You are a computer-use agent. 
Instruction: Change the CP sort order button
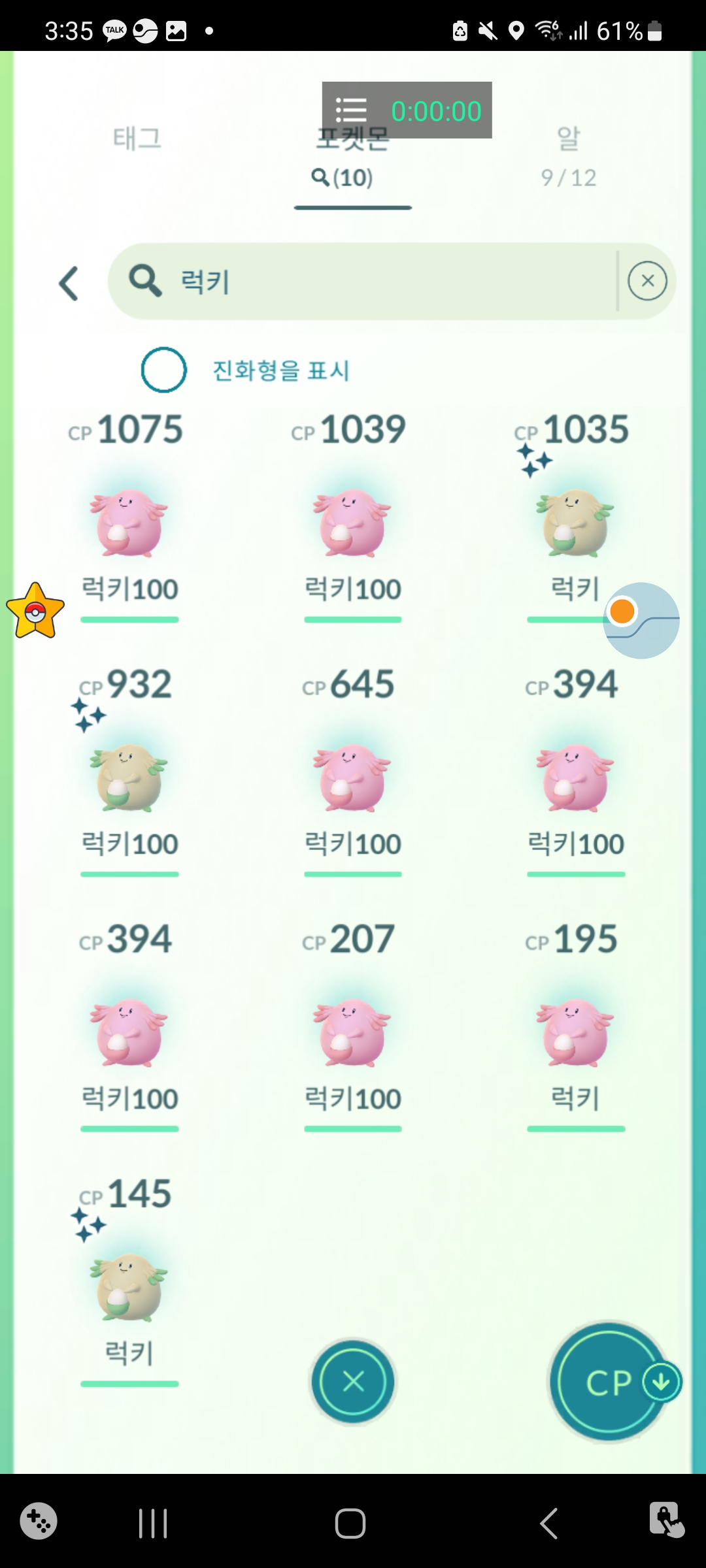tap(609, 1382)
